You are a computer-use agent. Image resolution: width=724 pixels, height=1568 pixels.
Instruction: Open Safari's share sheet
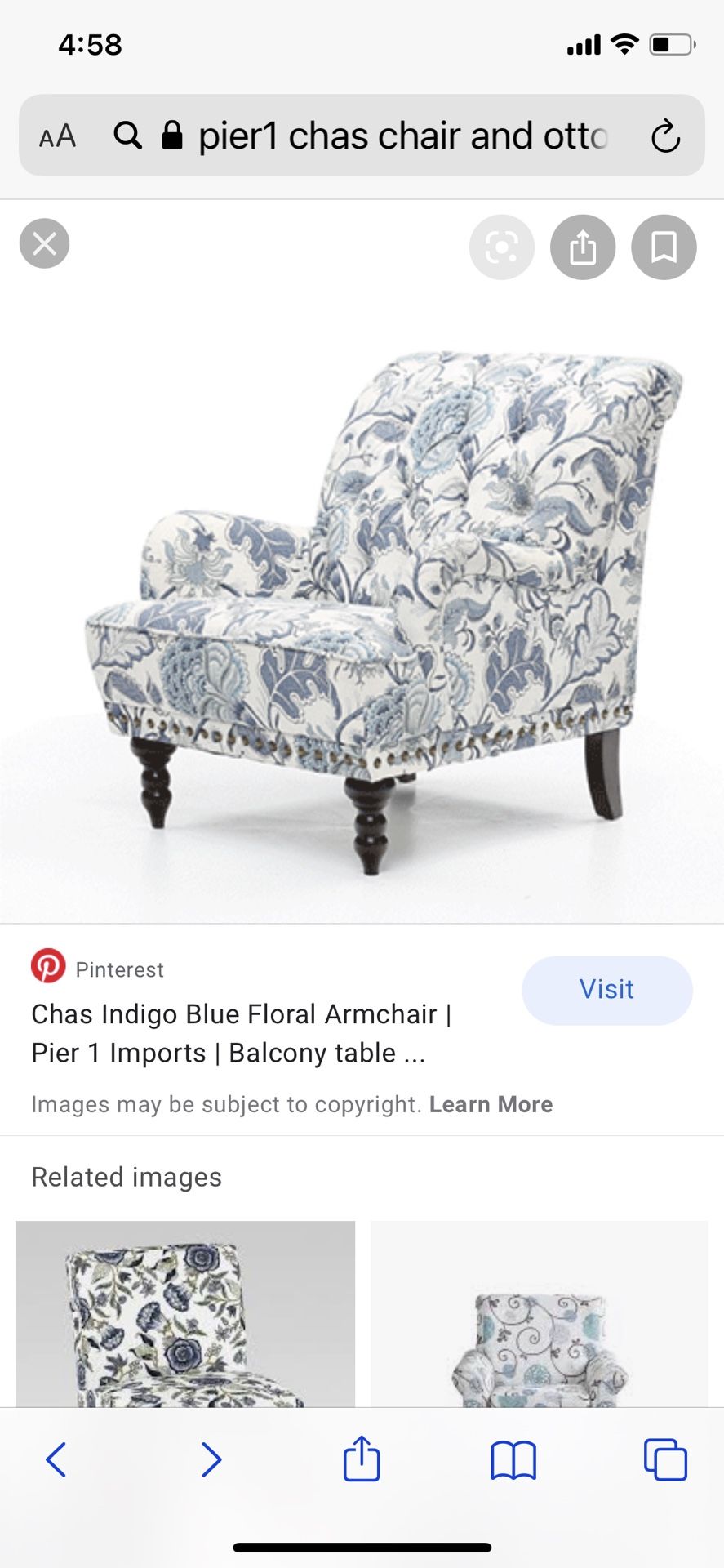[362, 1458]
